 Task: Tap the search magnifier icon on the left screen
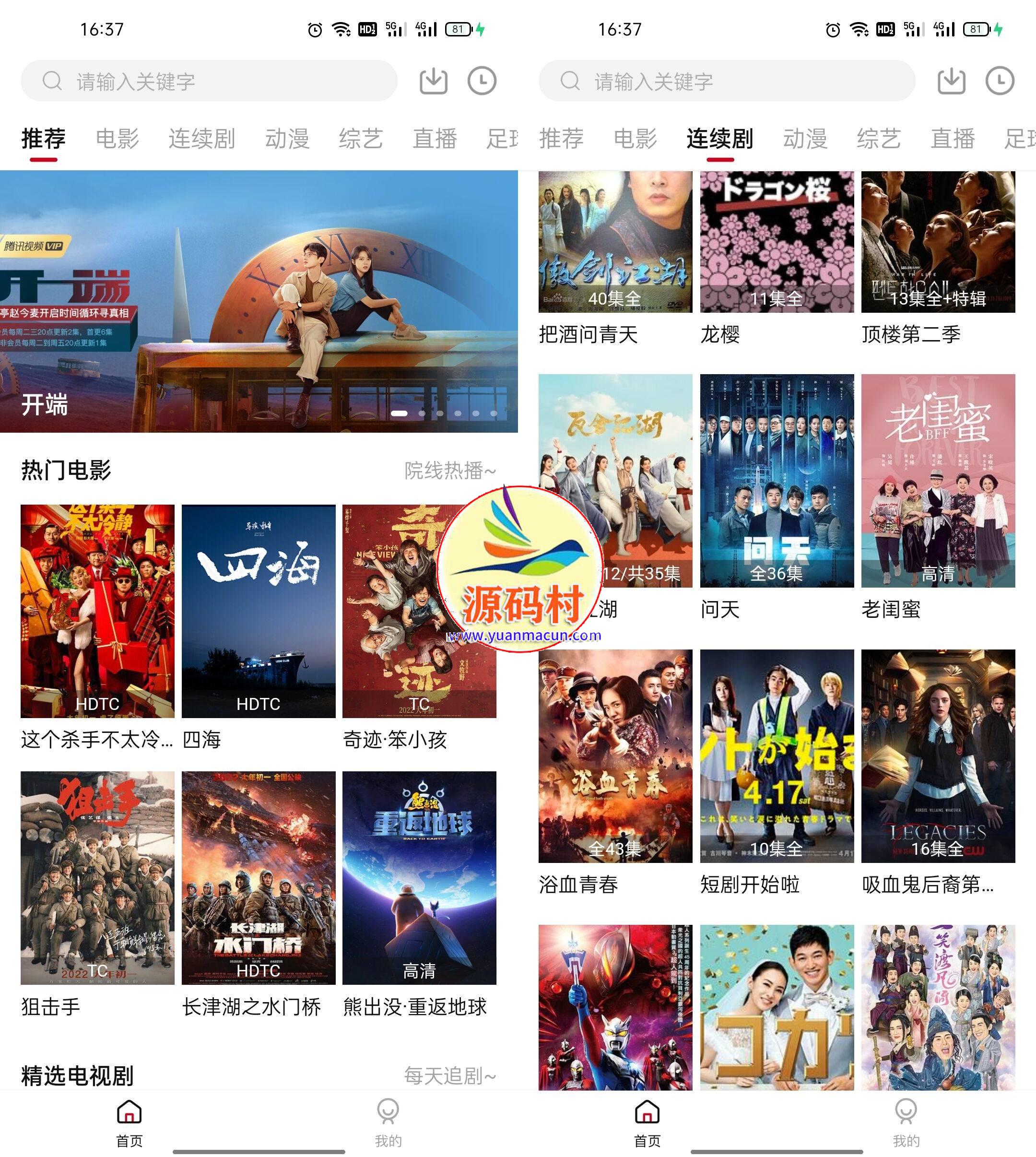53,81
